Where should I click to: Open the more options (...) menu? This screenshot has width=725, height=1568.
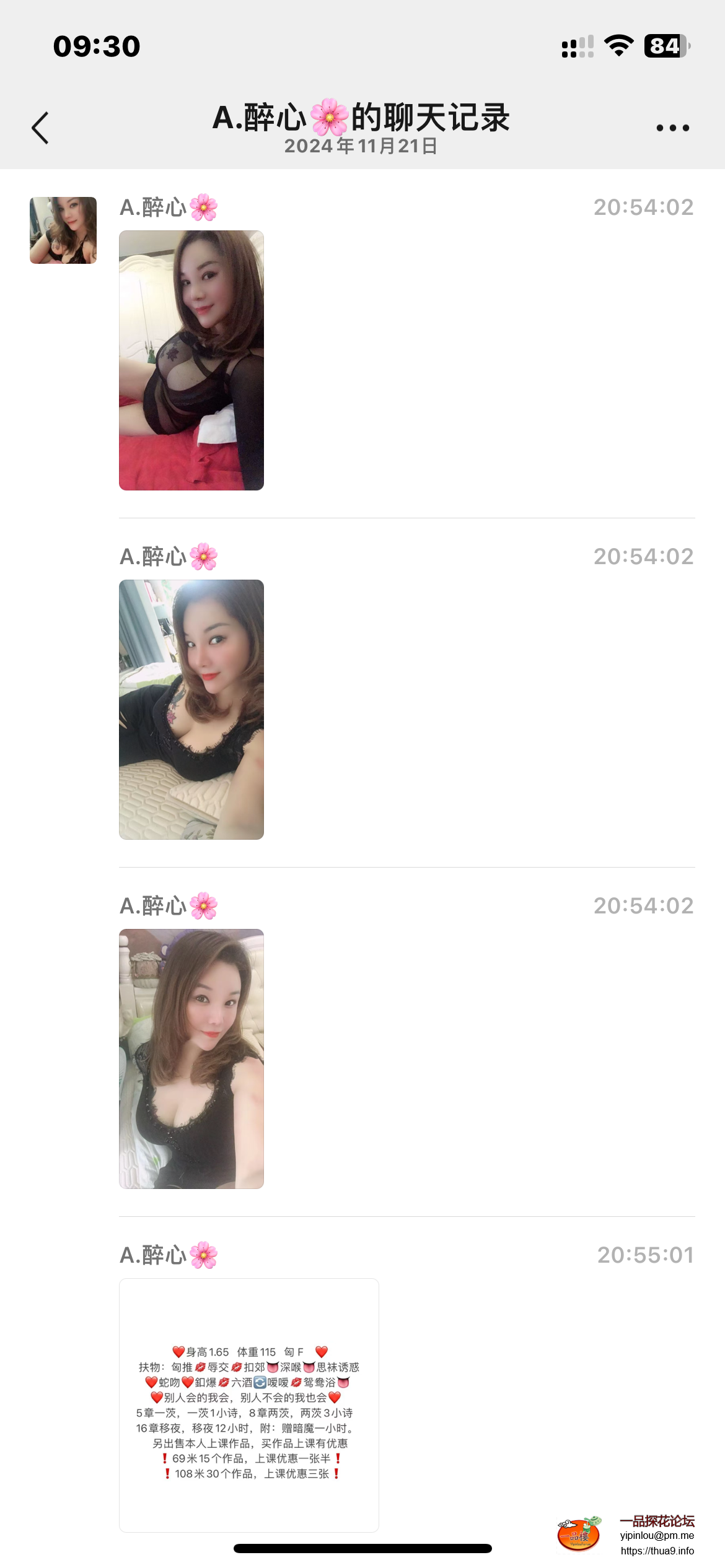[x=673, y=127]
